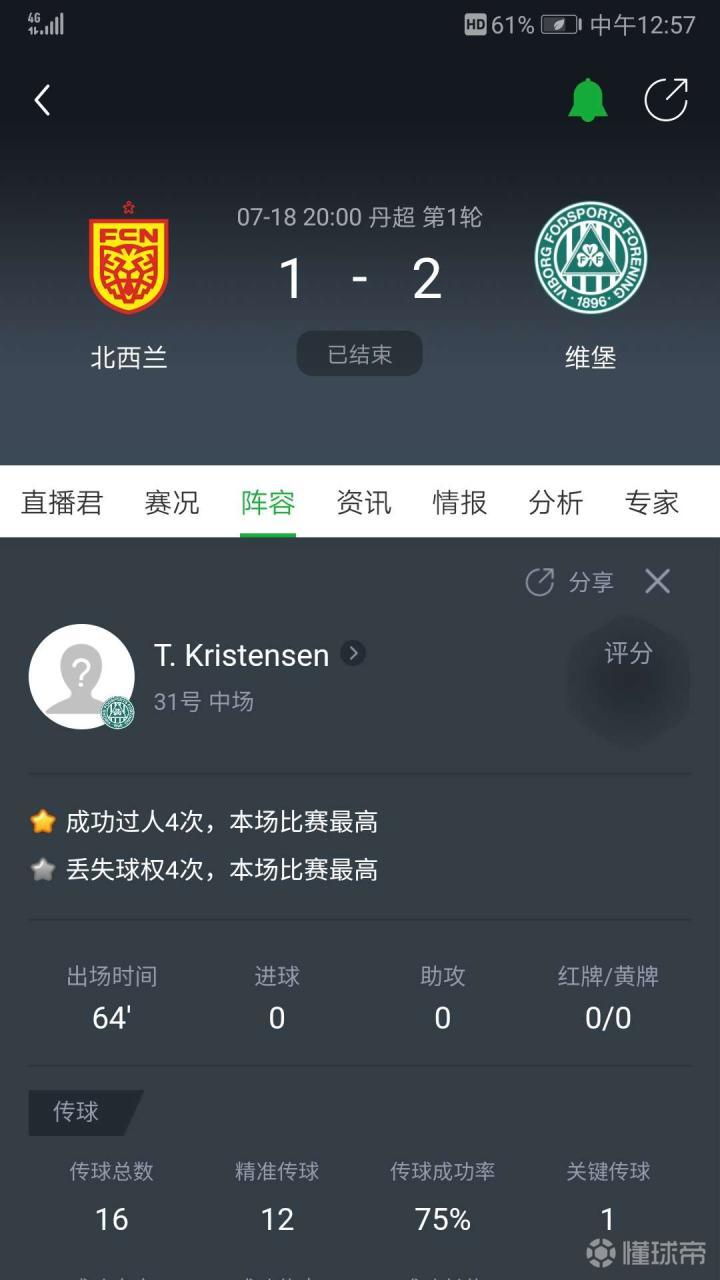Share the match from the top bar
The width and height of the screenshot is (720, 1280).
[x=666, y=100]
